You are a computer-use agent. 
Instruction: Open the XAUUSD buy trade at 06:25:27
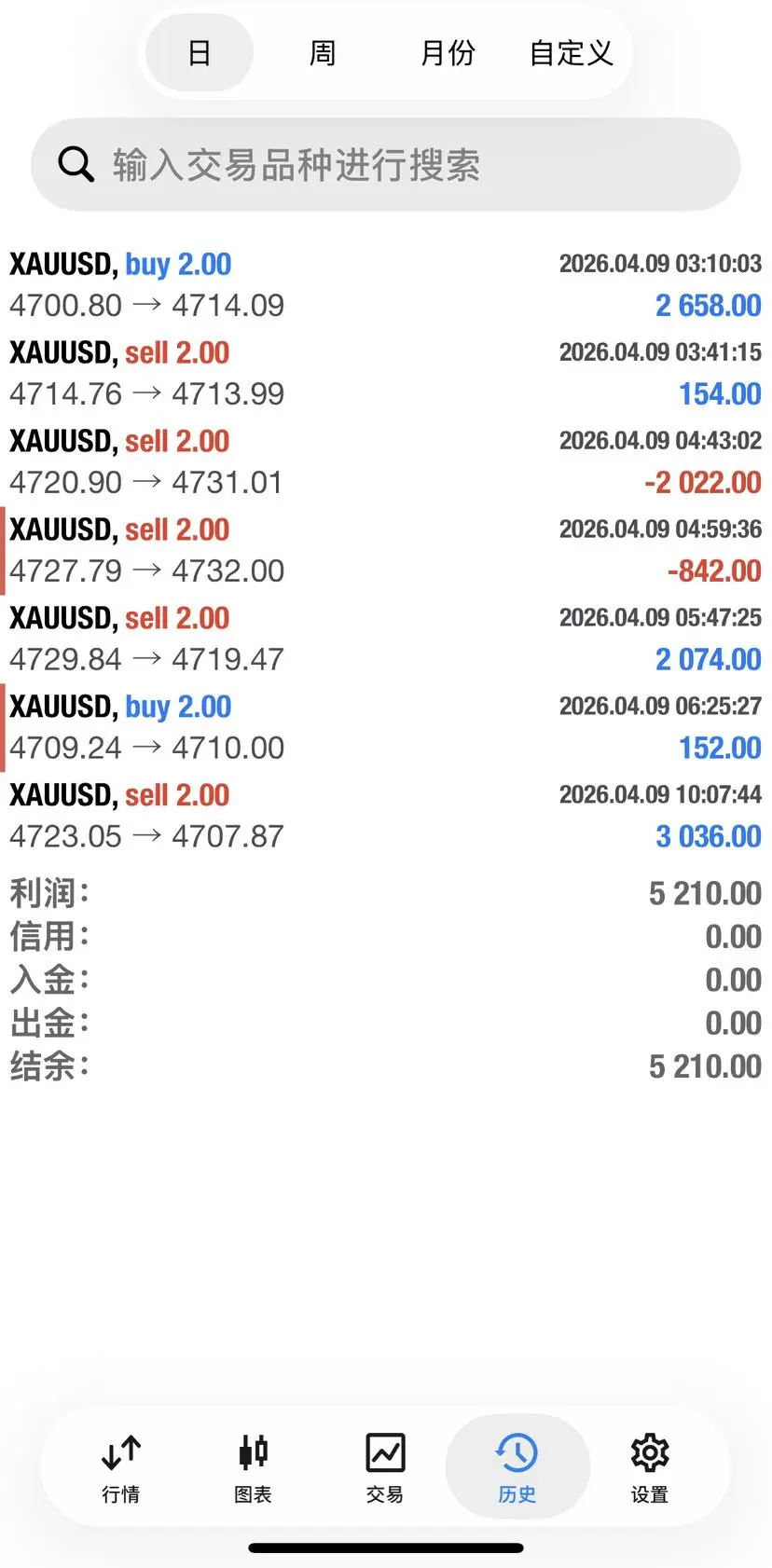386,727
